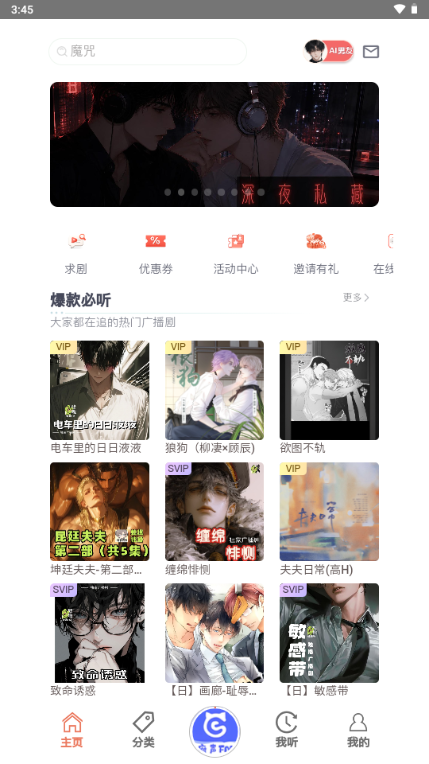This screenshot has width=429, height=764.
Task: Go to 活动中心
Action: tap(236, 254)
